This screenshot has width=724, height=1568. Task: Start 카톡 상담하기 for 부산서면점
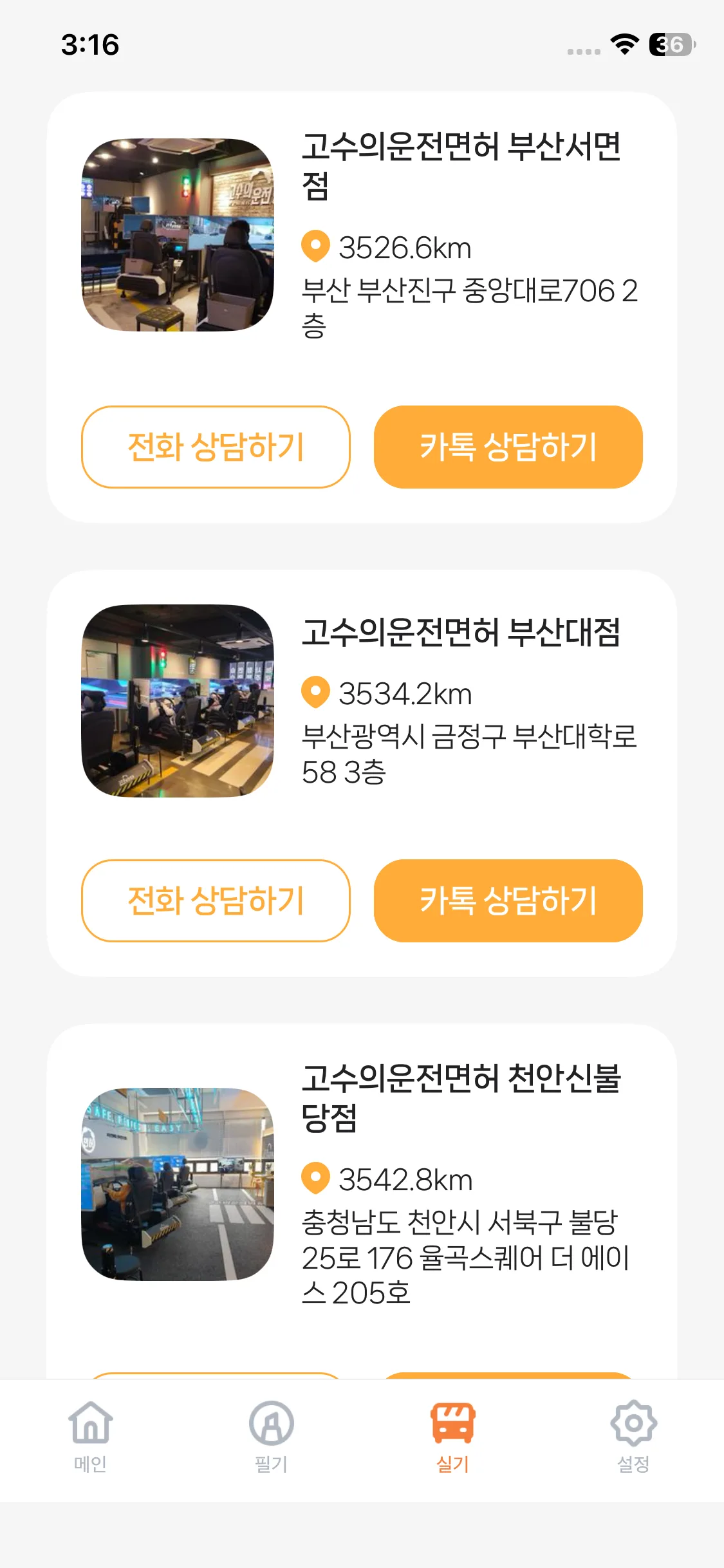pyautogui.click(x=508, y=447)
